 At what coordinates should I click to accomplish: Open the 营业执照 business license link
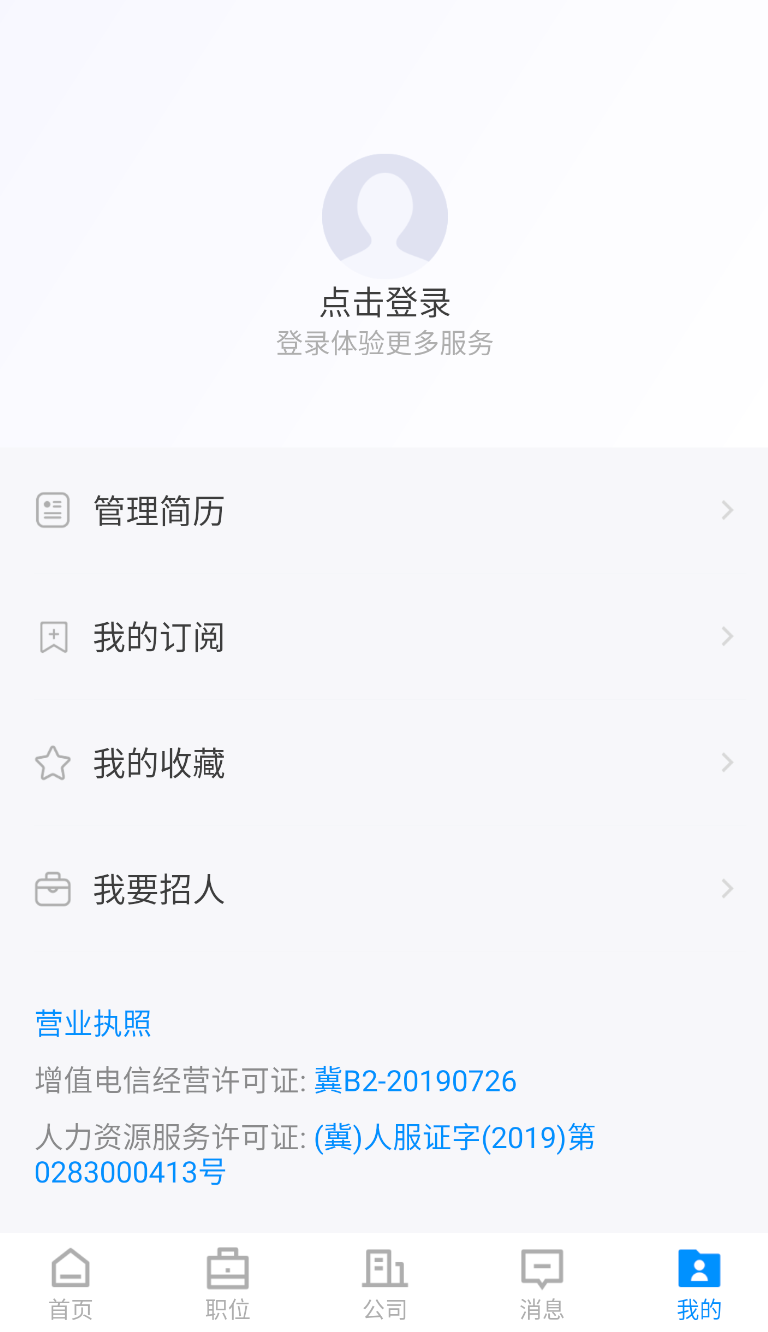pyautogui.click(x=92, y=1023)
